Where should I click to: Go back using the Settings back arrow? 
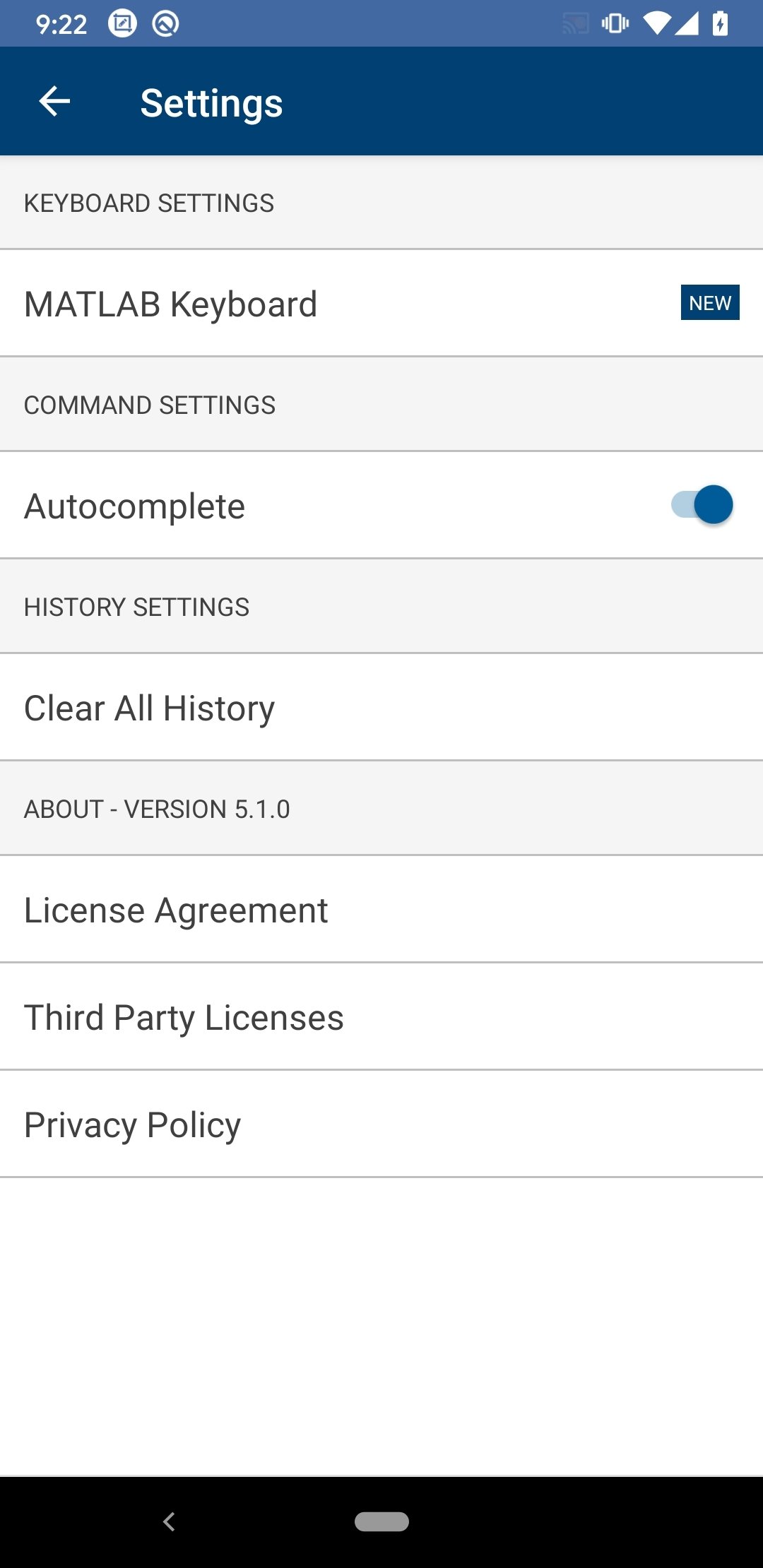coord(54,102)
